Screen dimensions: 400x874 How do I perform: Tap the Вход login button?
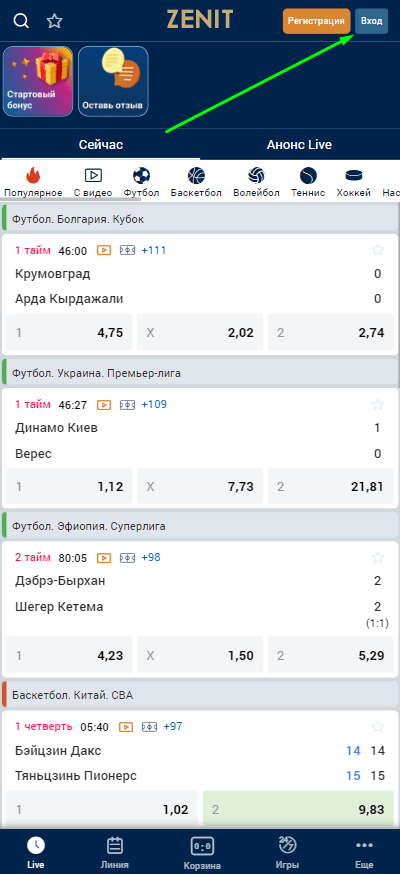(372, 21)
